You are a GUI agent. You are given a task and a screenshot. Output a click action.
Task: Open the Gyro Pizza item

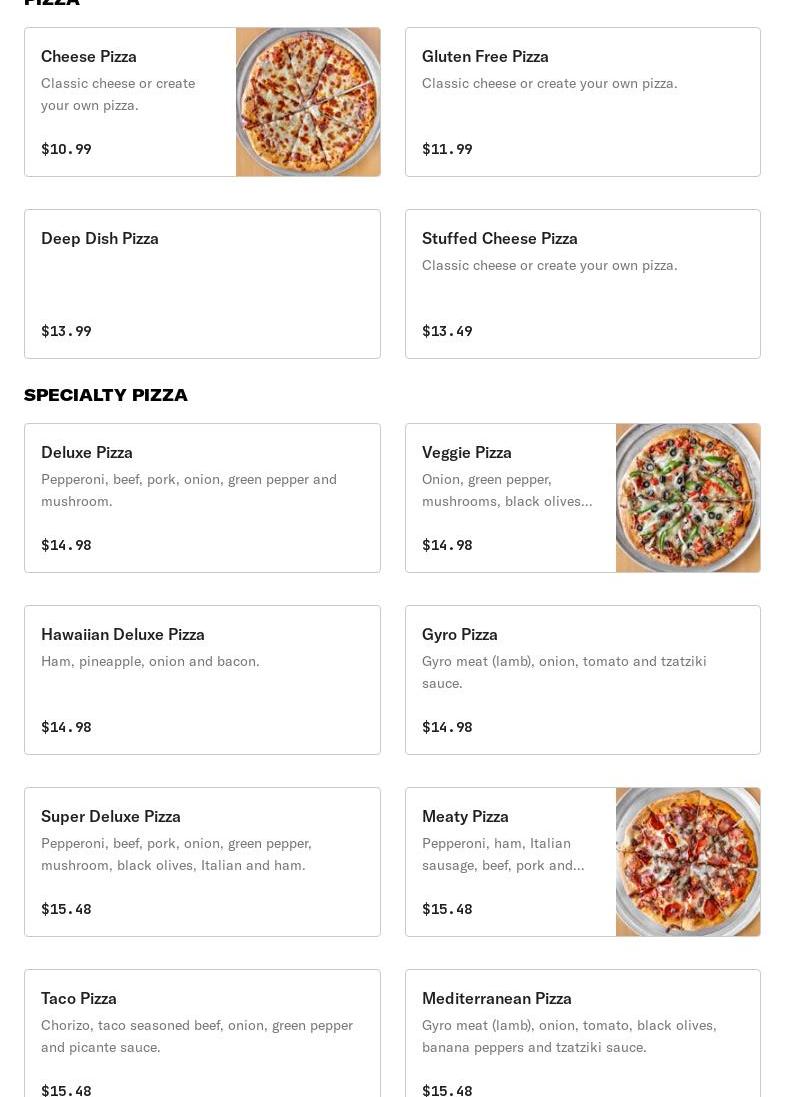coord(582,680)
